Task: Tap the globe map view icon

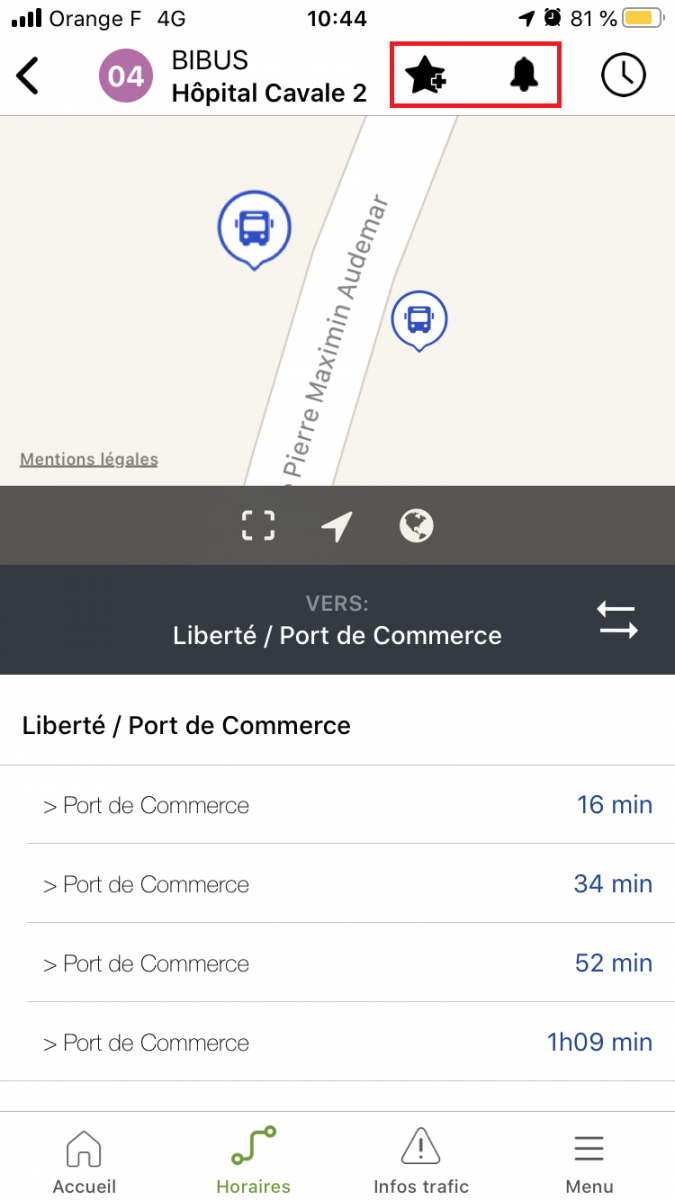Action: pos(416,526)
